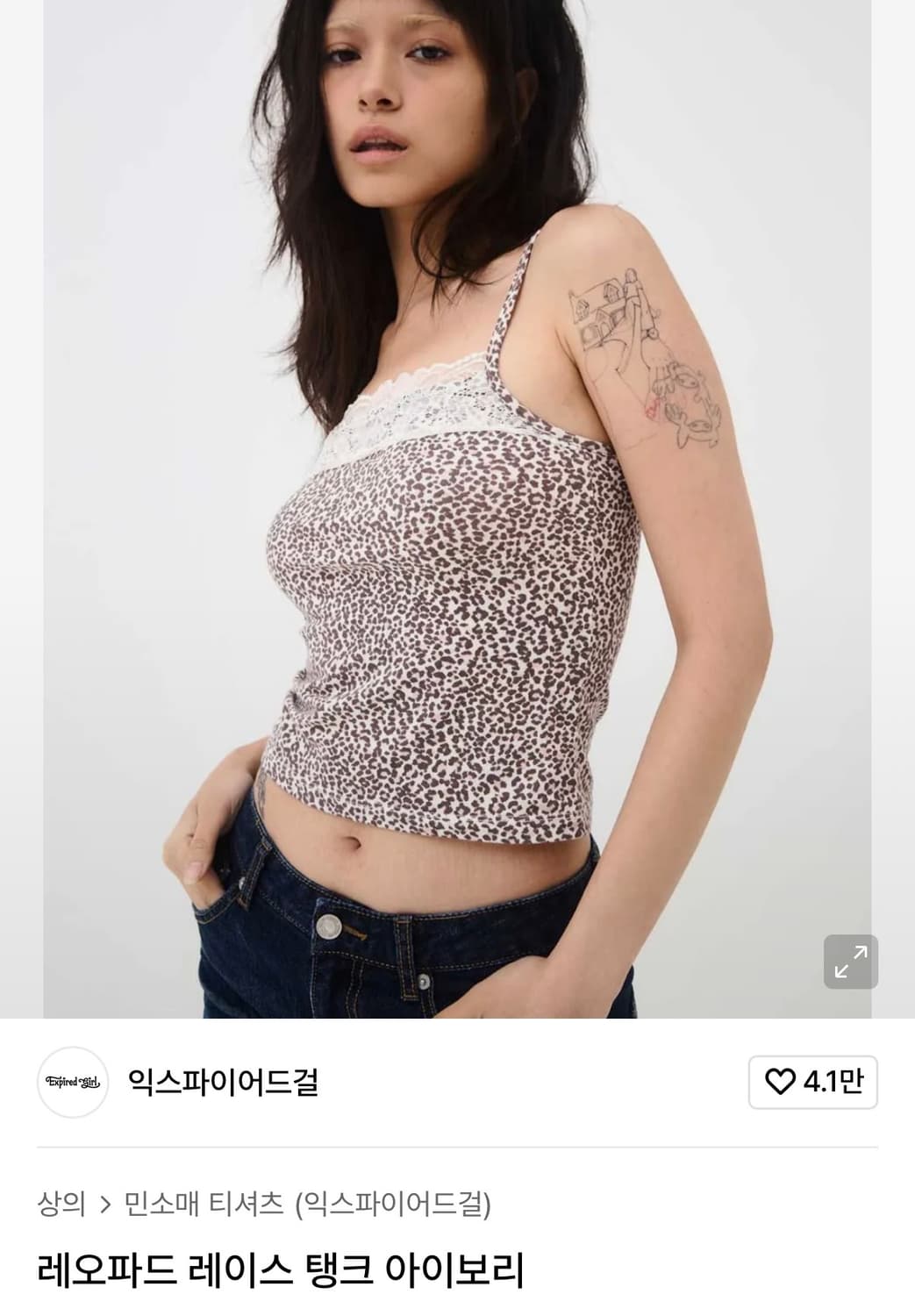
Task: Click the fullscreen expand icon on product image
Action: click(850, 962)
